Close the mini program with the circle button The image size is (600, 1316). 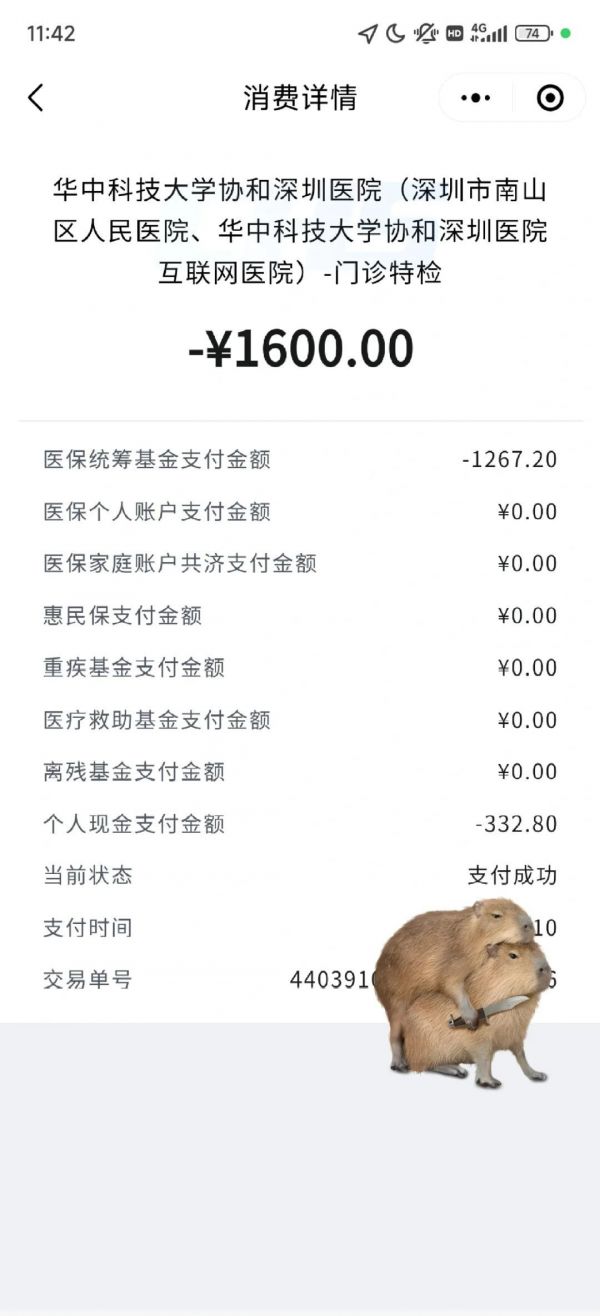point(550,98)
